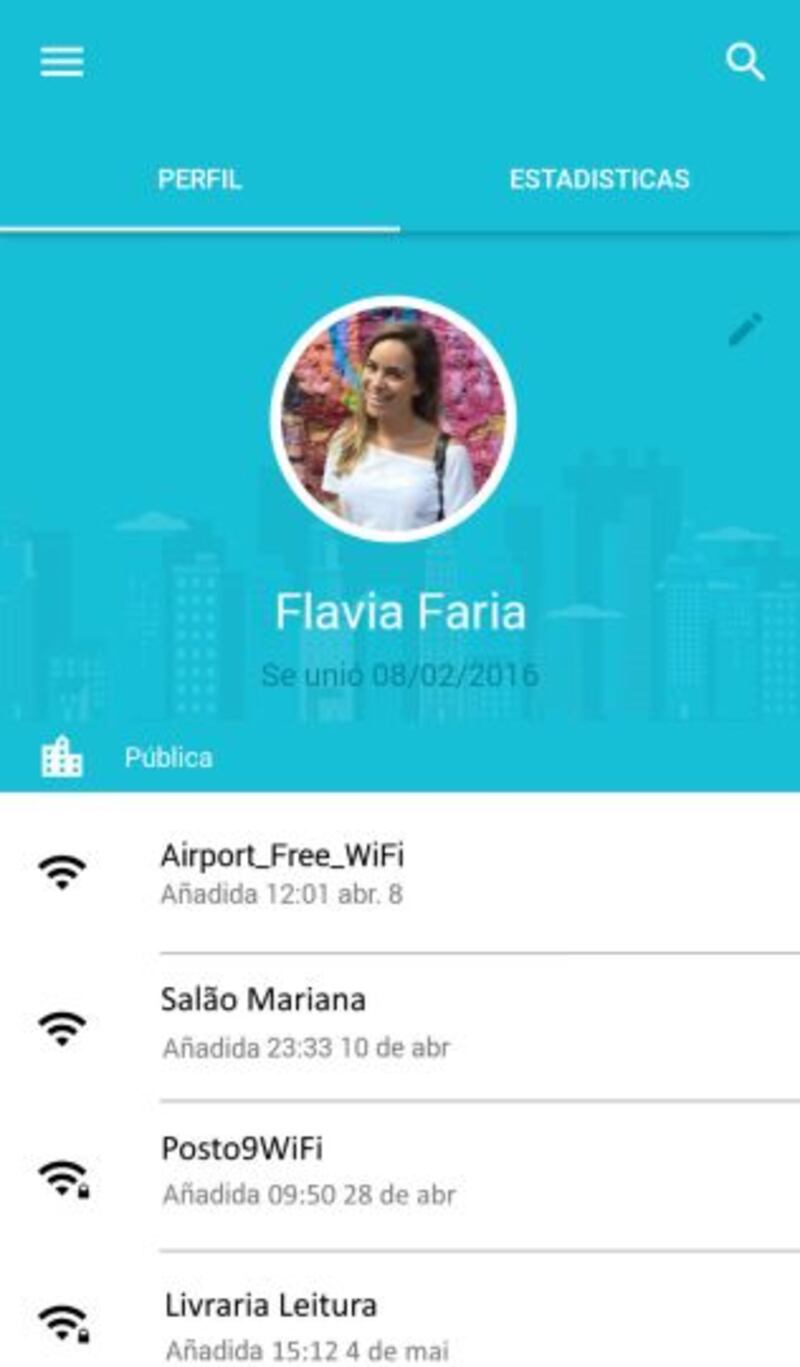Image resolution: width=800 pixels, height=1367 pixels.
Task: Select the Perfil tab
Action: [x=200, y=180]
